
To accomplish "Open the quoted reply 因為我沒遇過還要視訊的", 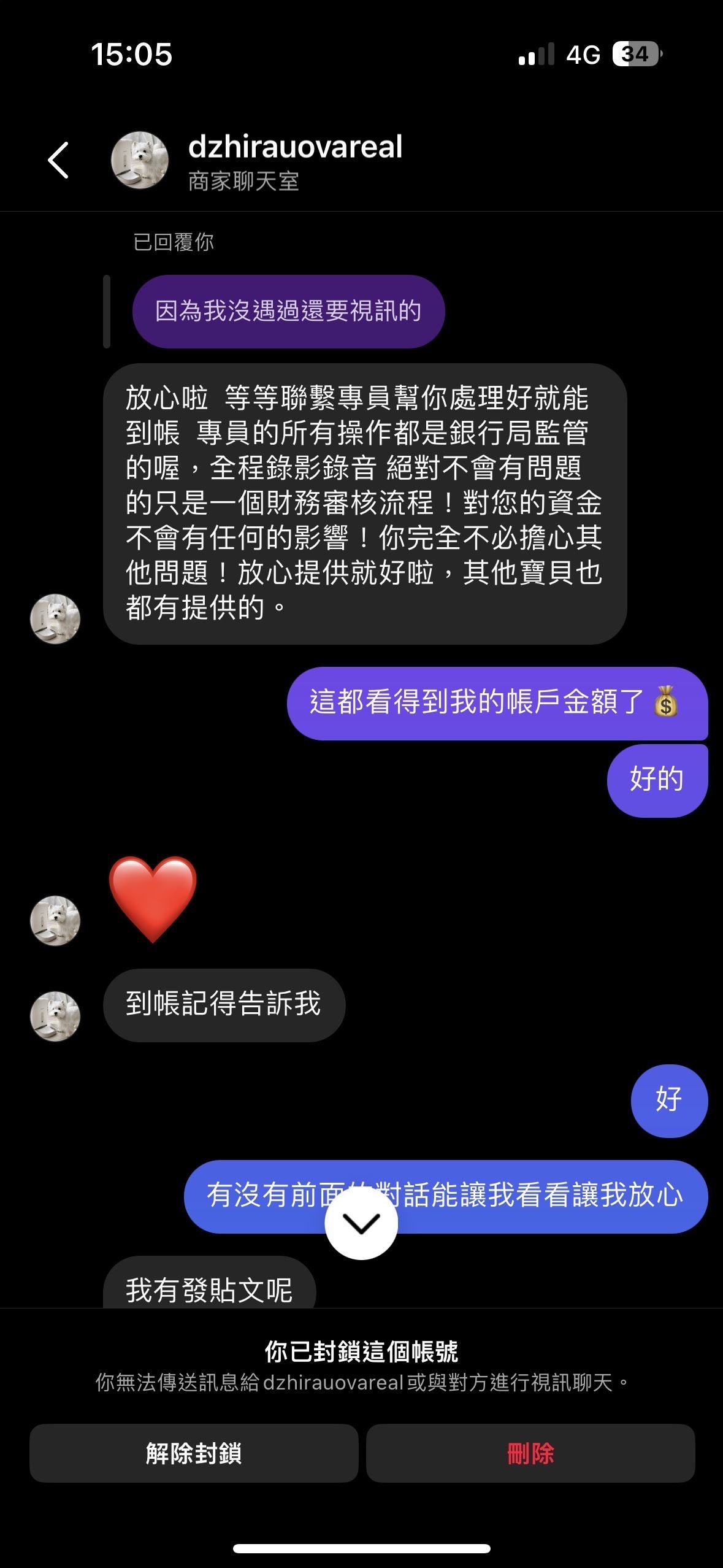I will tap(288, 312).
